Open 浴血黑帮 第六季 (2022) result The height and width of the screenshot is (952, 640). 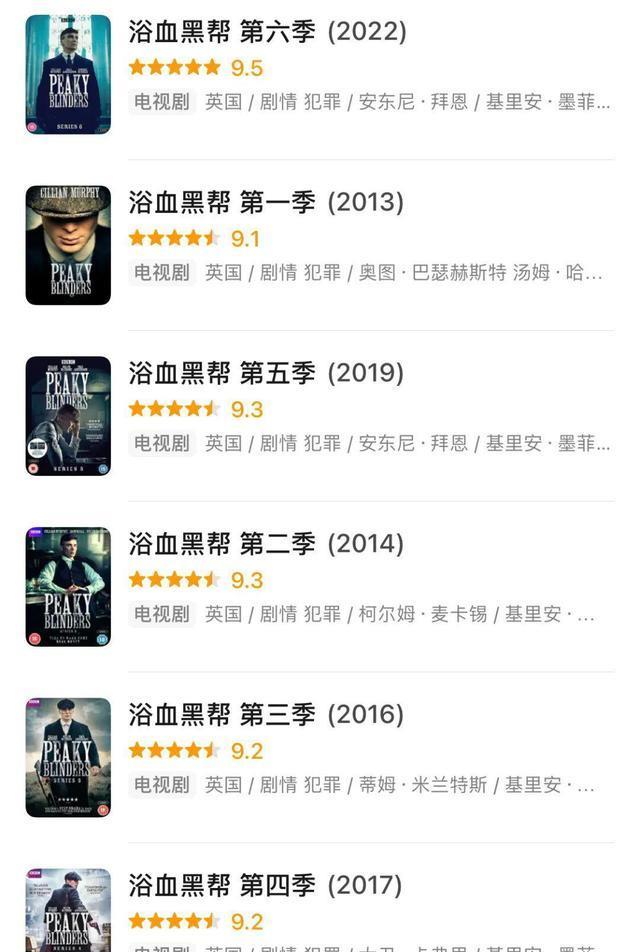268,32
